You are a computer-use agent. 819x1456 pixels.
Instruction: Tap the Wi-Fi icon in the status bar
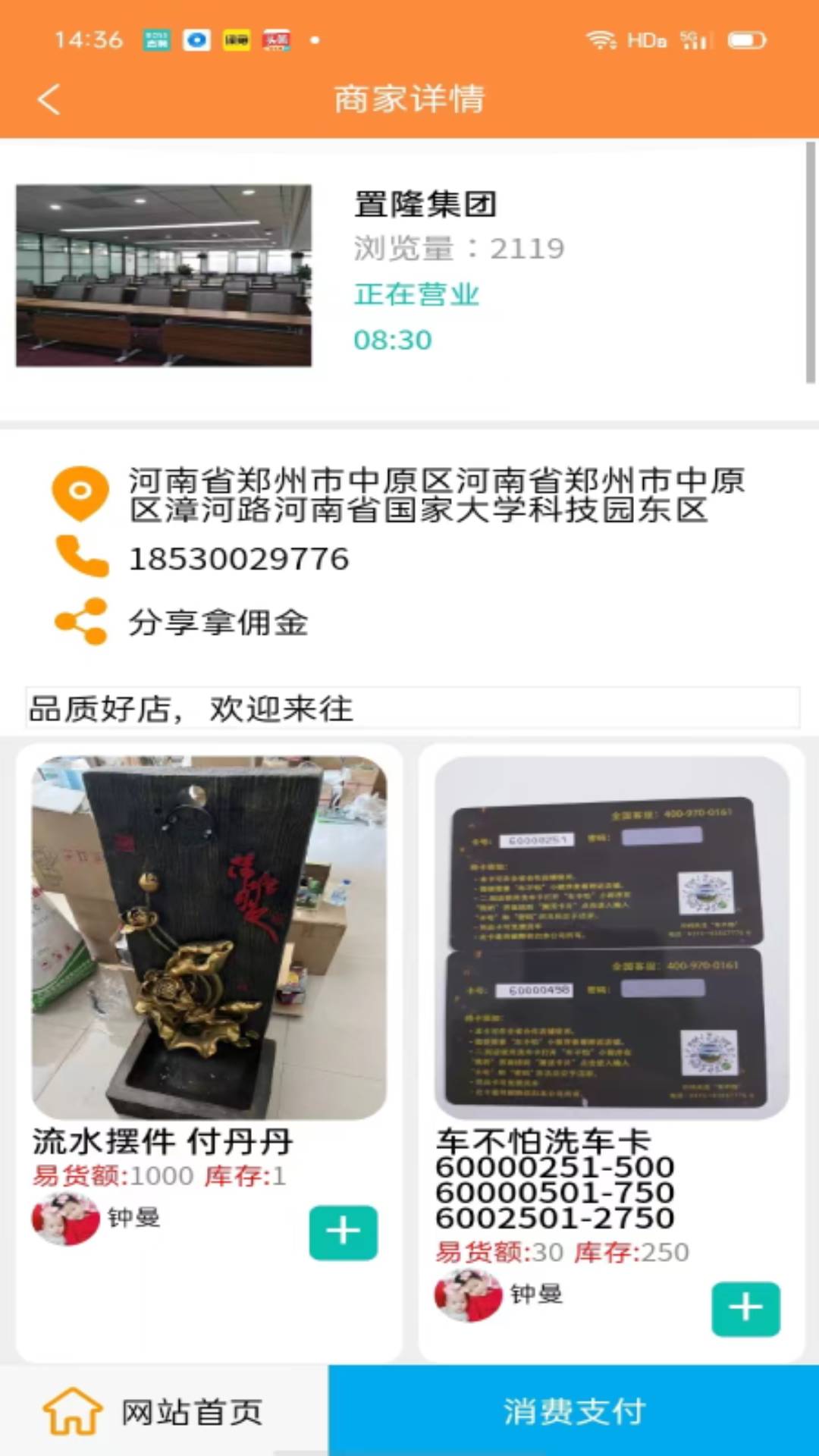pyautogui.click(x=603, y=42)
